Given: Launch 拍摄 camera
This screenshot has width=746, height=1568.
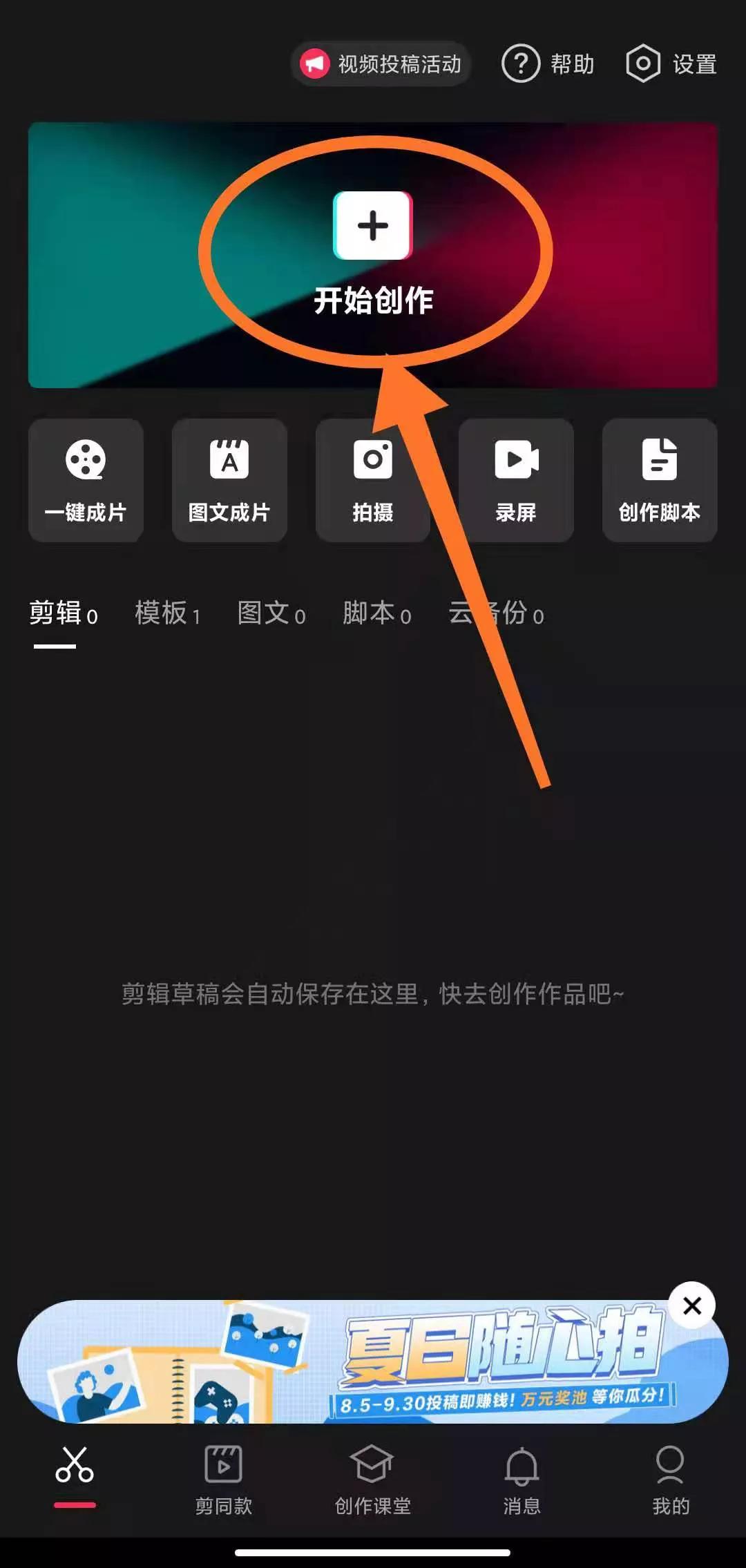Looking at the screenshot, I should point(373,480).
